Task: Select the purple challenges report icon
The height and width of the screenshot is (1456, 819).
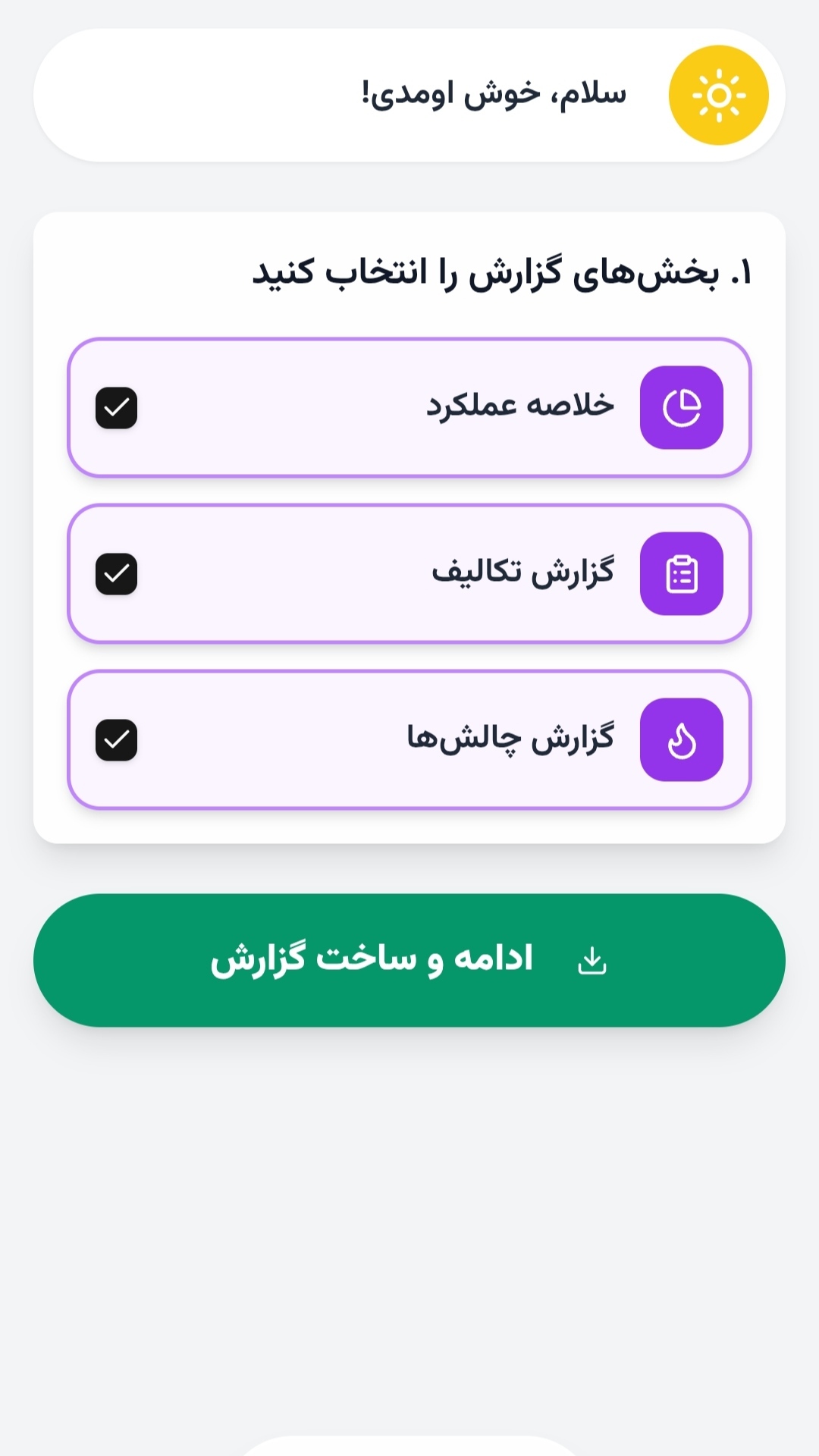Action: coord(681,741)
